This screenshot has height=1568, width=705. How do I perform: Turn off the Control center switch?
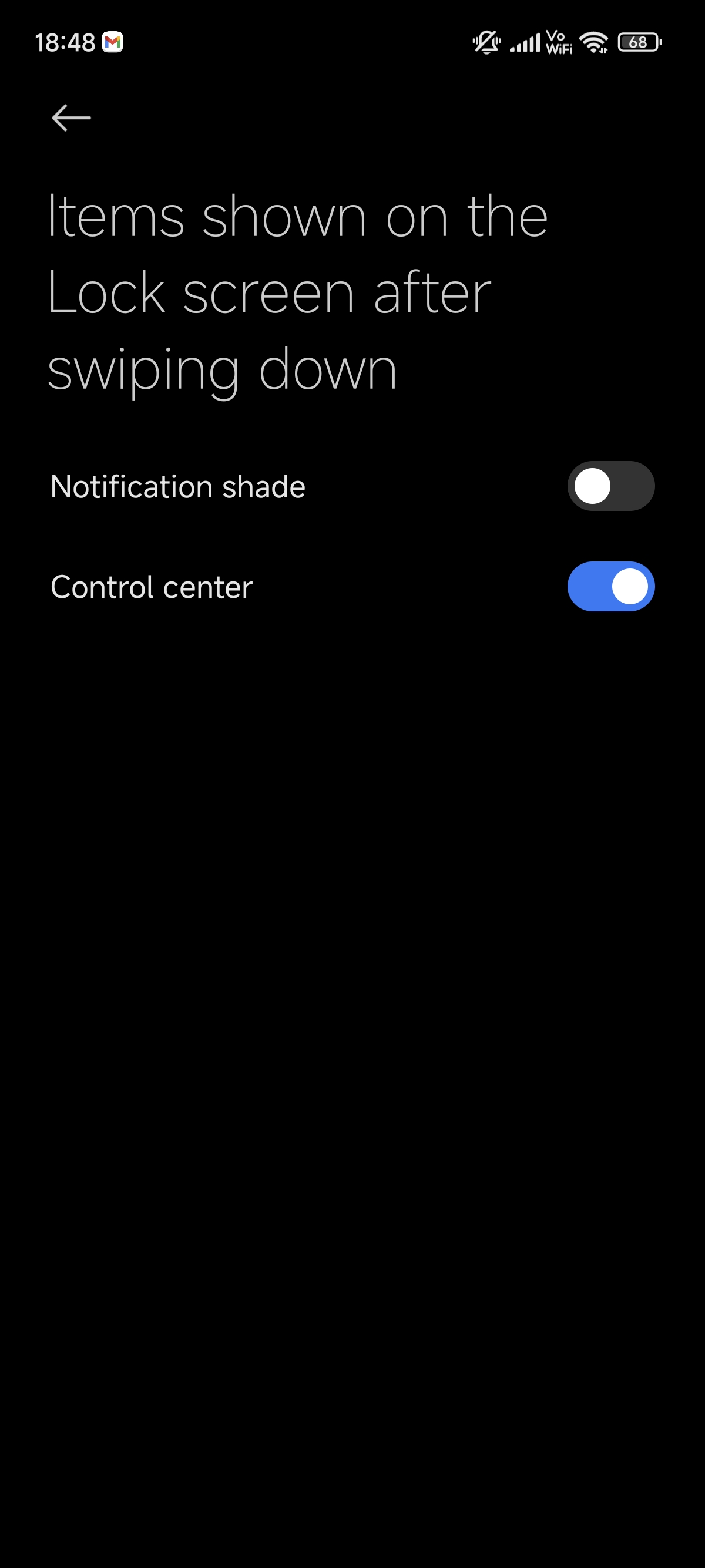[610, 586]
